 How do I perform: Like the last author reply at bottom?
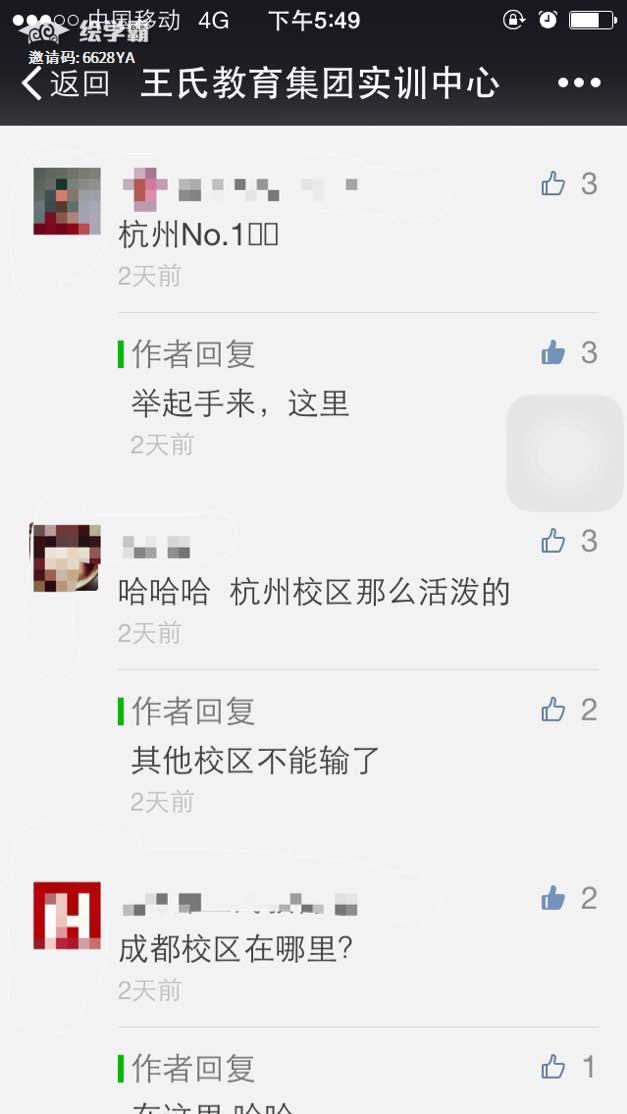553,1067
